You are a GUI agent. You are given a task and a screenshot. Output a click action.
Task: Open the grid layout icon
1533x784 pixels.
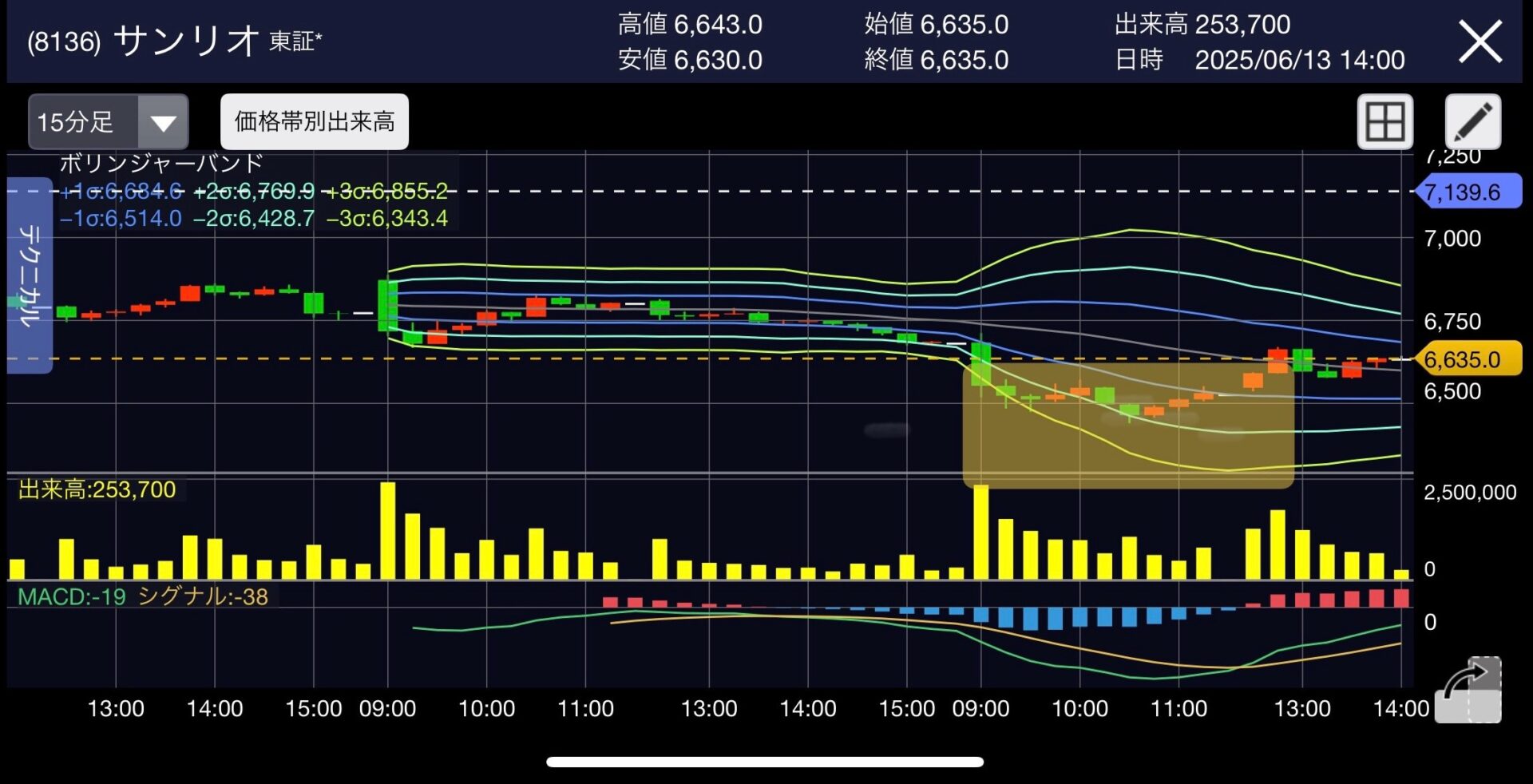pos(1384,122)
